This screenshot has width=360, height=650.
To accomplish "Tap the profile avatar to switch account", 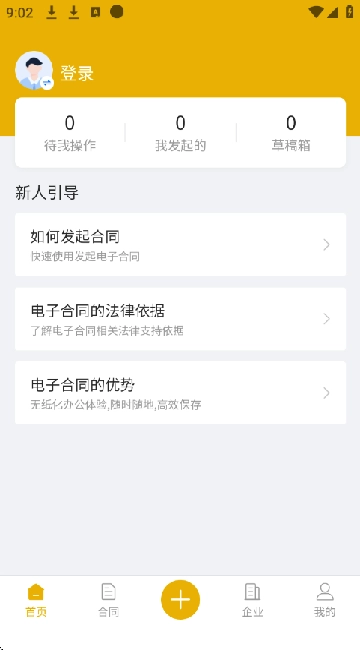I will point(34,70).
